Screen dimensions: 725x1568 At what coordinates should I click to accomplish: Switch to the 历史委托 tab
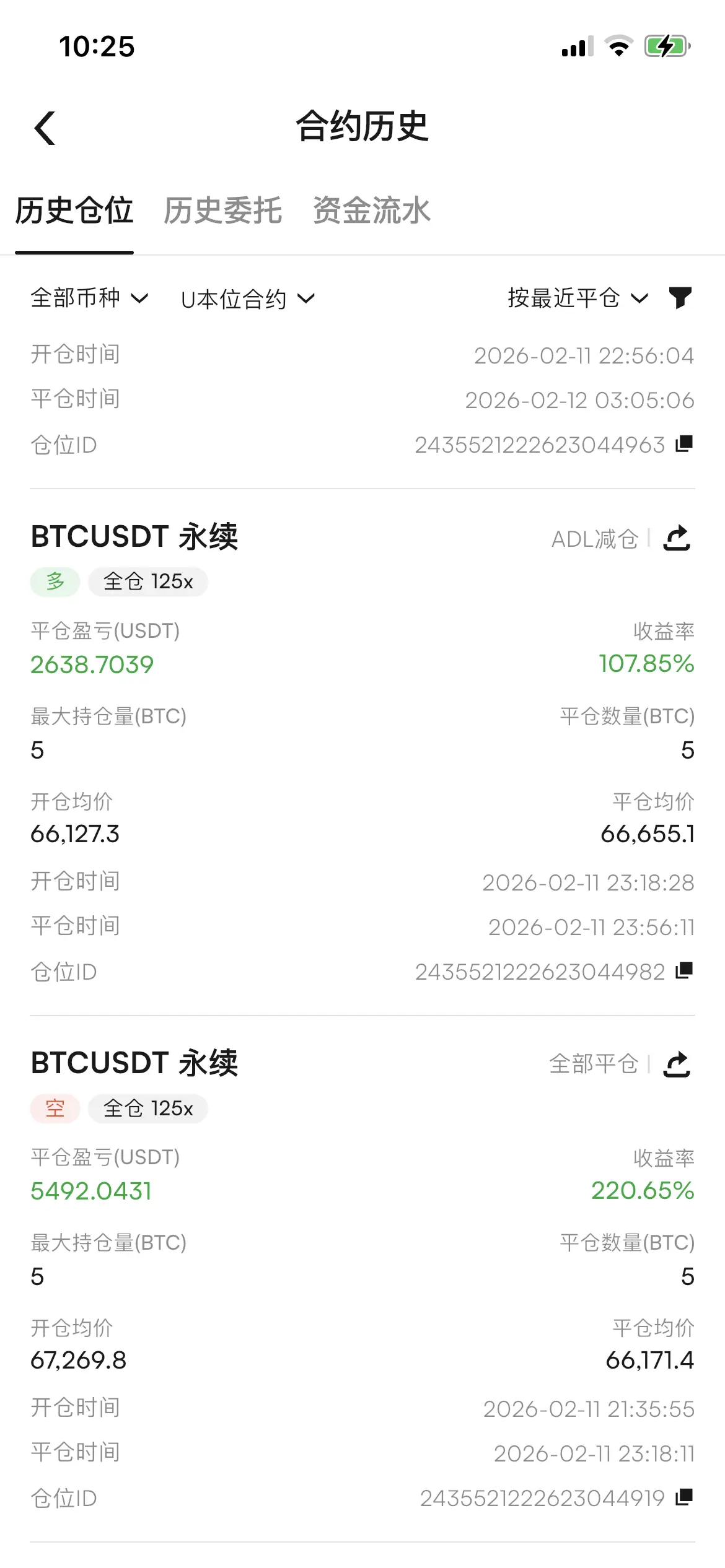[222, 211]
